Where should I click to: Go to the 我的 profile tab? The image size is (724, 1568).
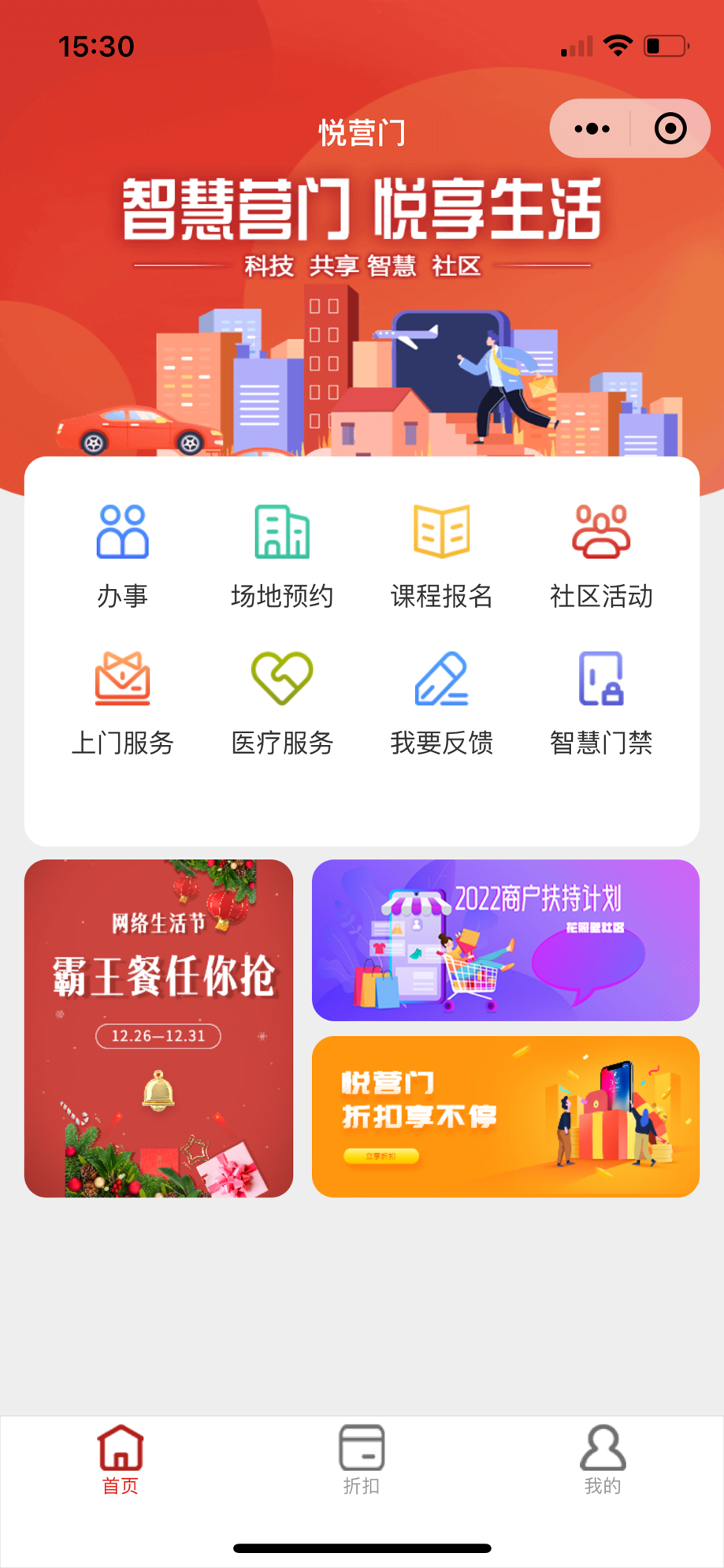point(603,1460)
